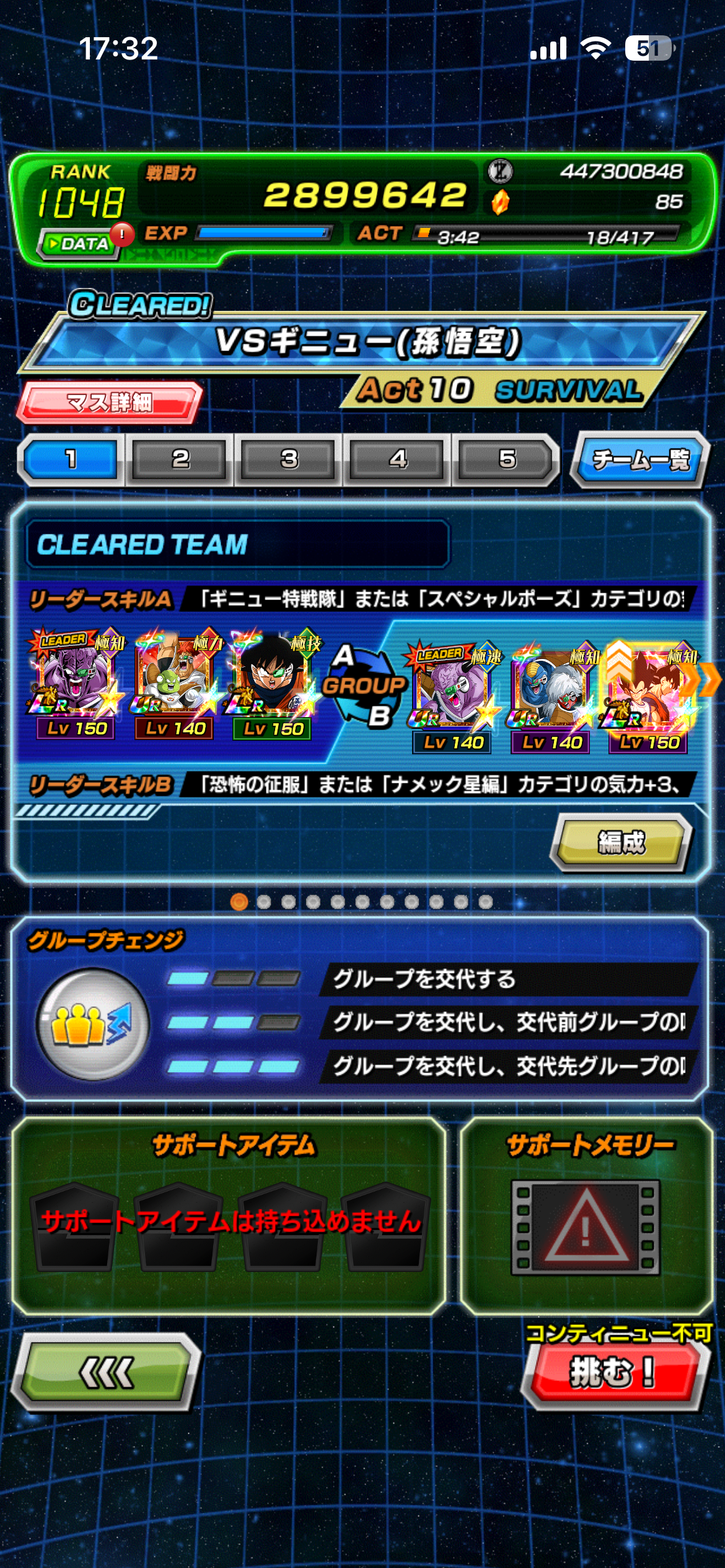Tap the 編成 formation button
Viewport: 725px width, 1568px height.
coord(622,842)
